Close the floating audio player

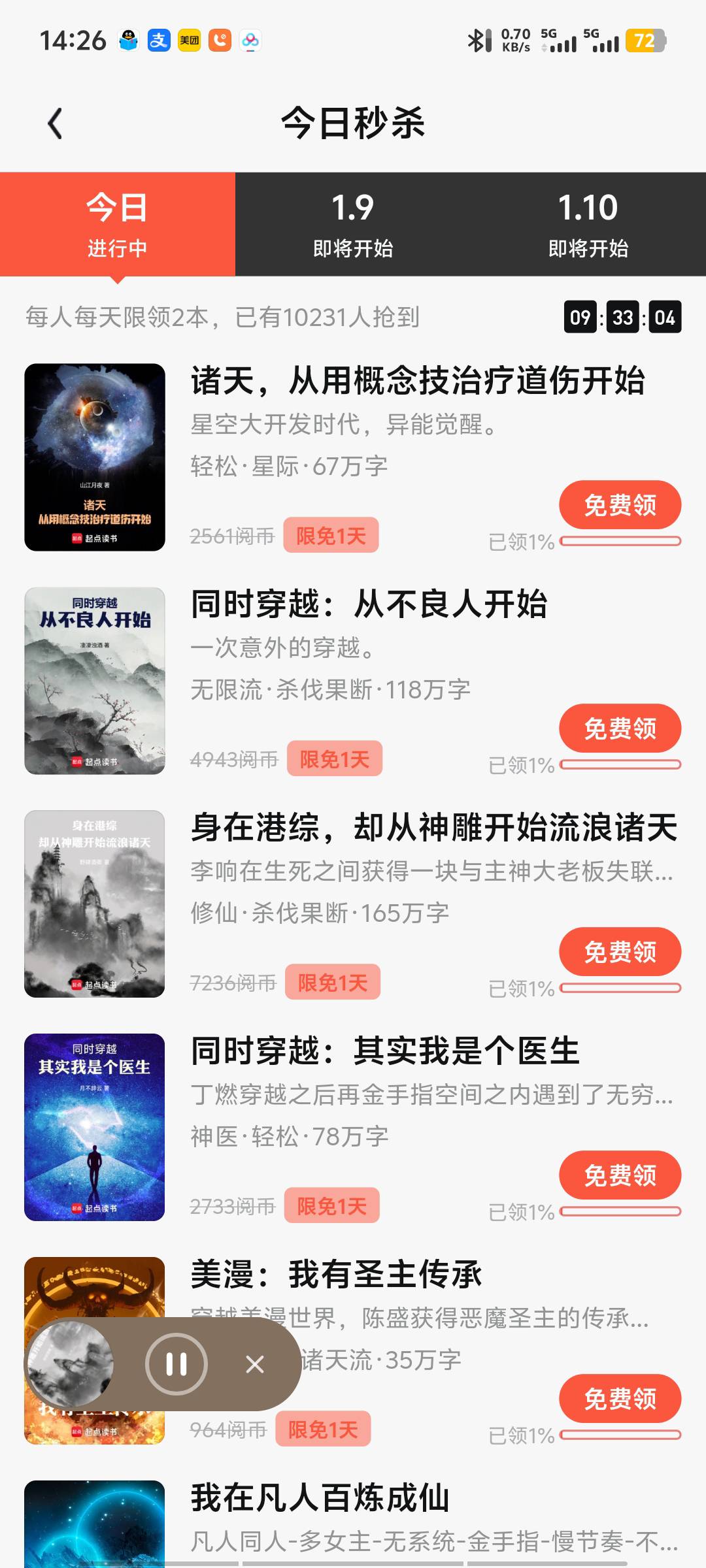255,1364
